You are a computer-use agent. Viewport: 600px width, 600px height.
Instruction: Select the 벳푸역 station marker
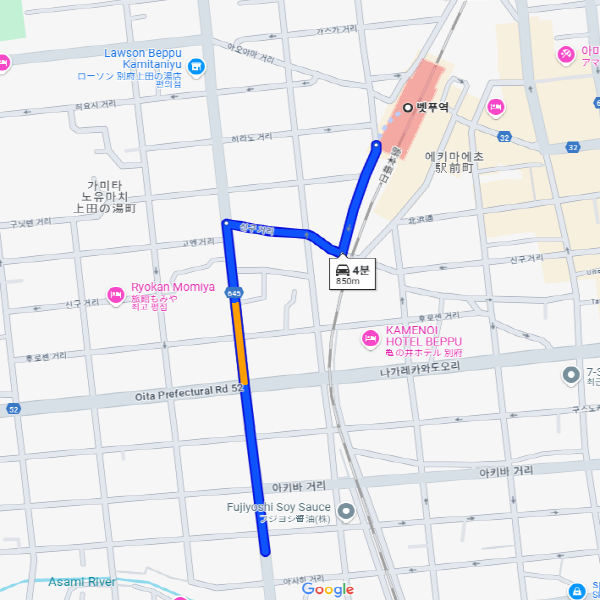pos(408,108)
